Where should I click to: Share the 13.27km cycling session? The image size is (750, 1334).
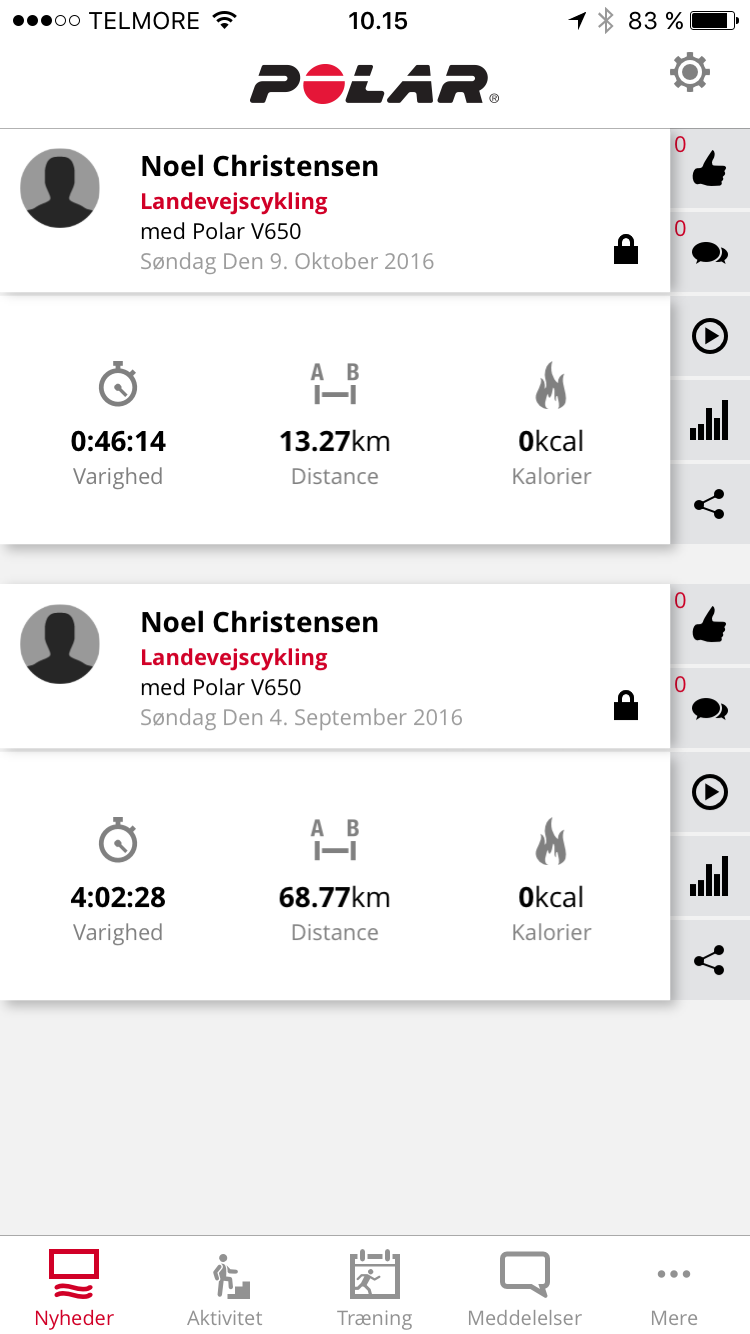point(710,505)
